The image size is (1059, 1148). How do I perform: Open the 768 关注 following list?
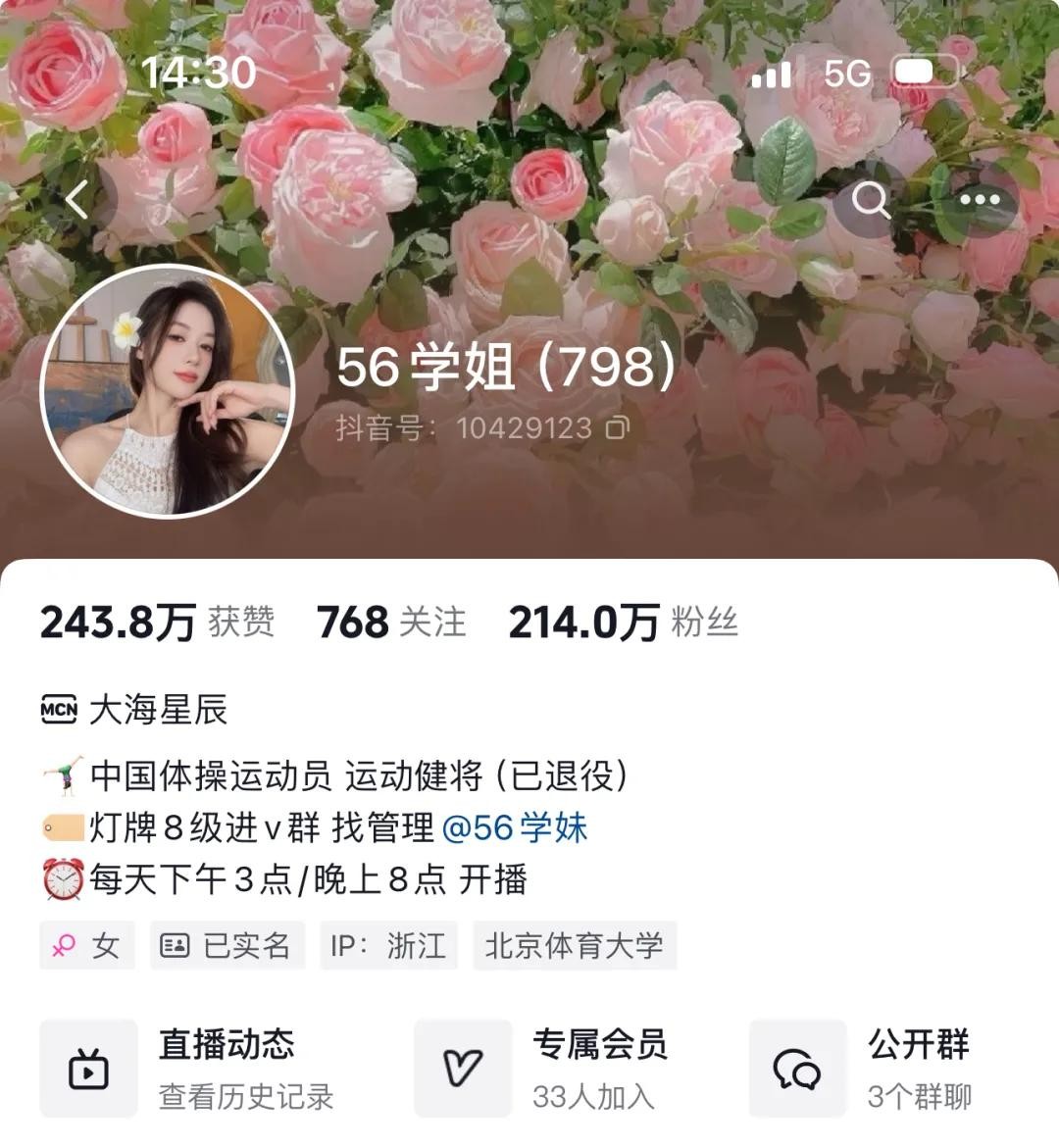391,623
